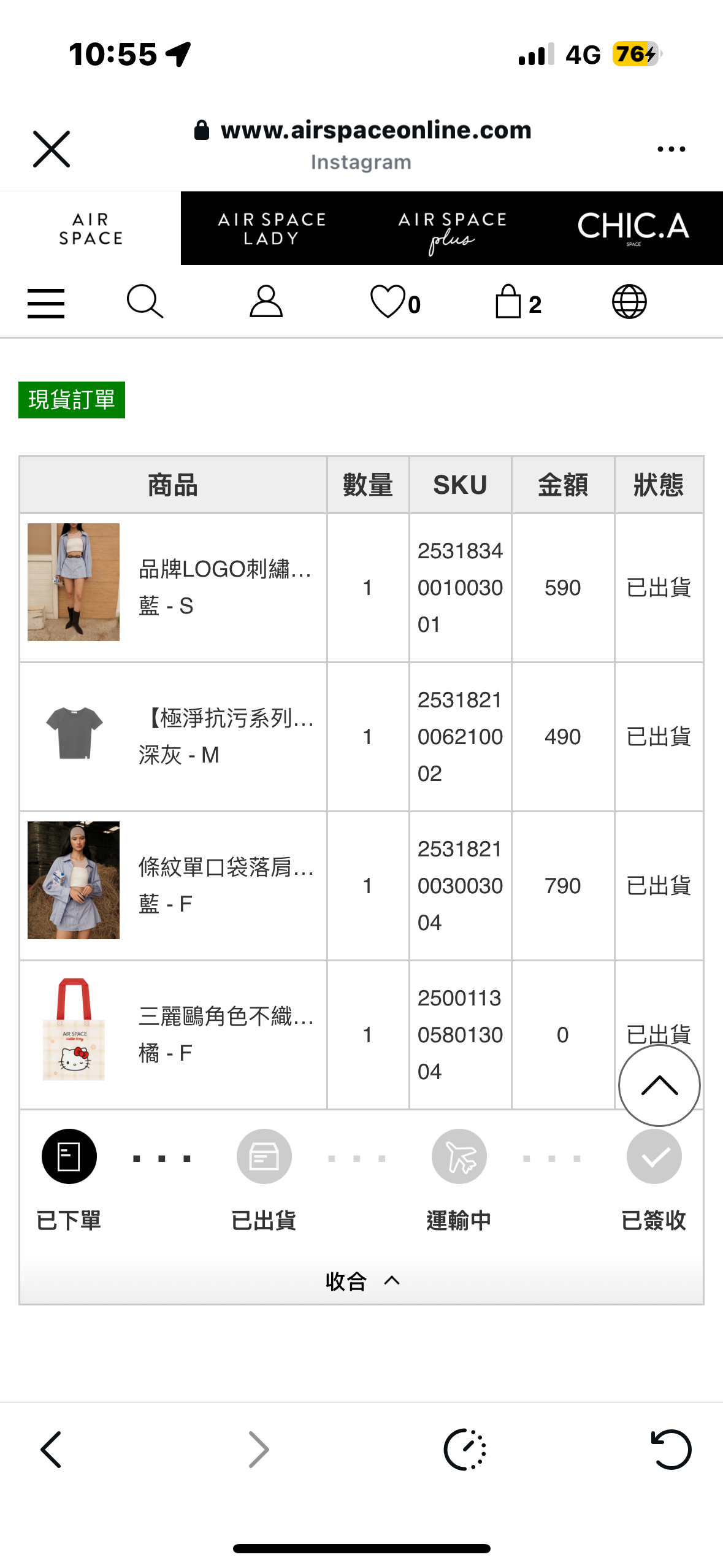
Task: Close the in-app browser
Action: pyautogui.click(x=52, y=149)
